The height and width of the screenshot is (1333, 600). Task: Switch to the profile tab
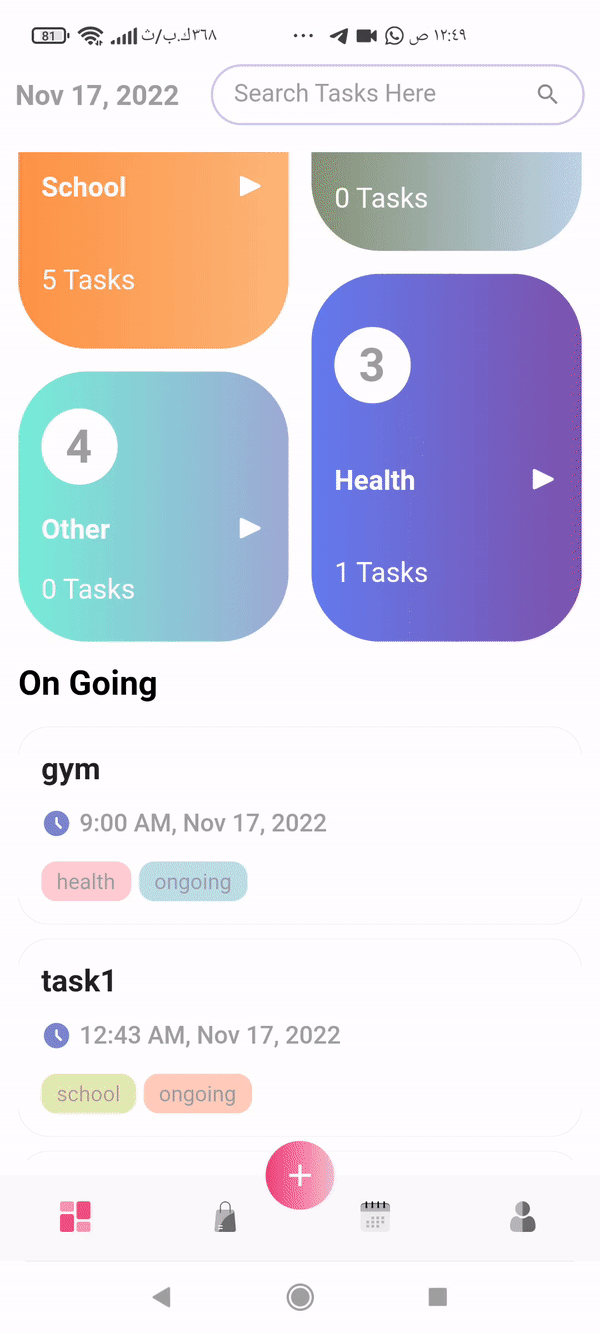pos(523,1217)
